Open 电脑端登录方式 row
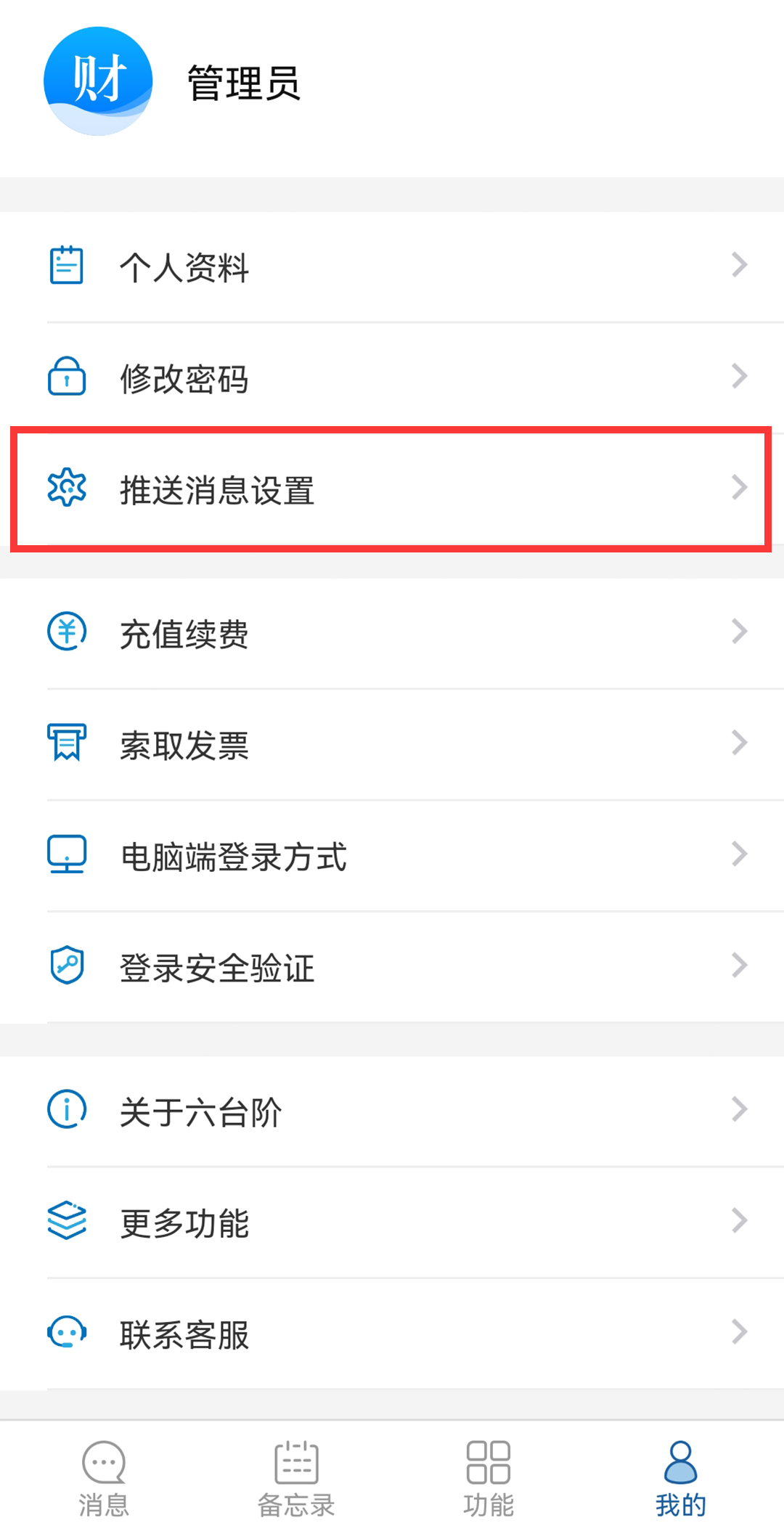Viewport: 784px width, 1539px height. [392, 855]
